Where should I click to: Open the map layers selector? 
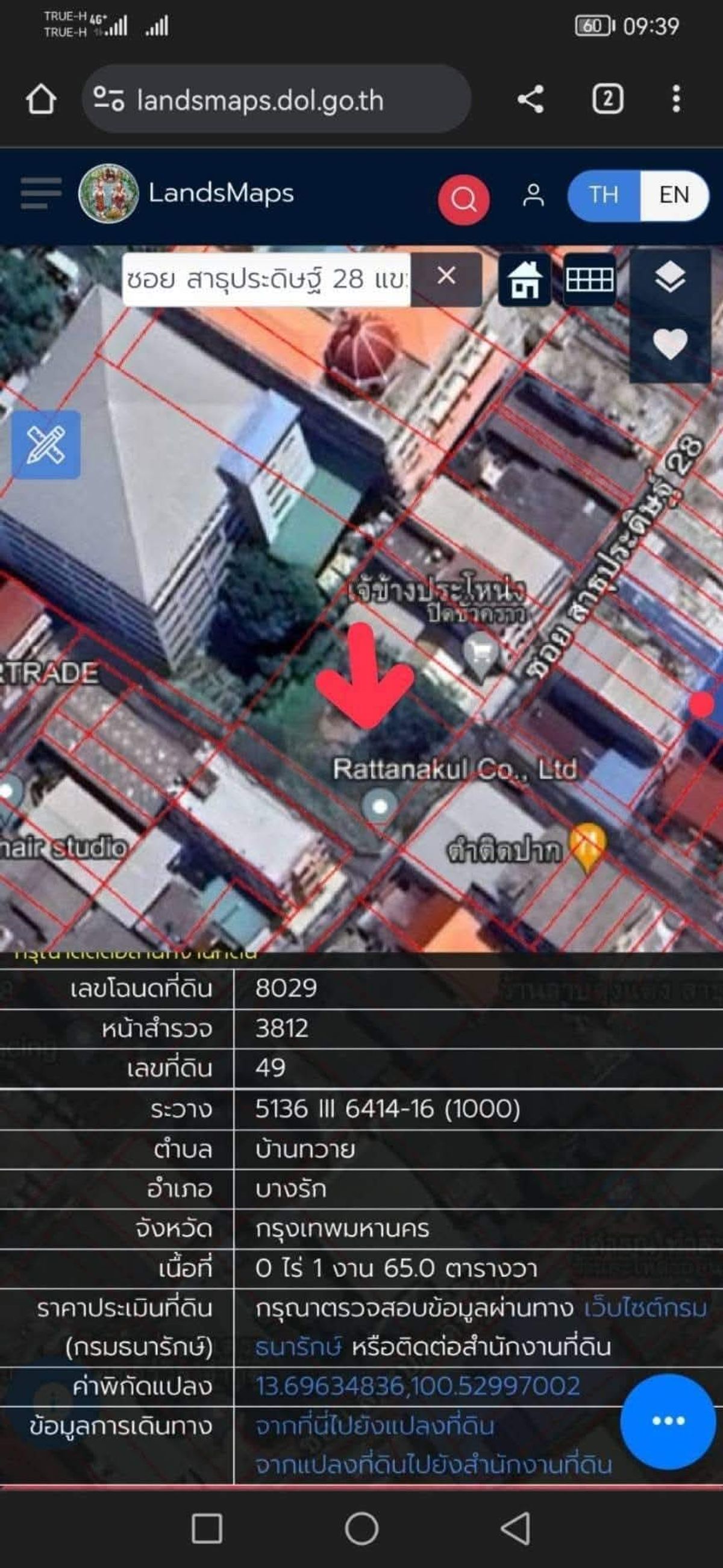click(x=669, y=278)
